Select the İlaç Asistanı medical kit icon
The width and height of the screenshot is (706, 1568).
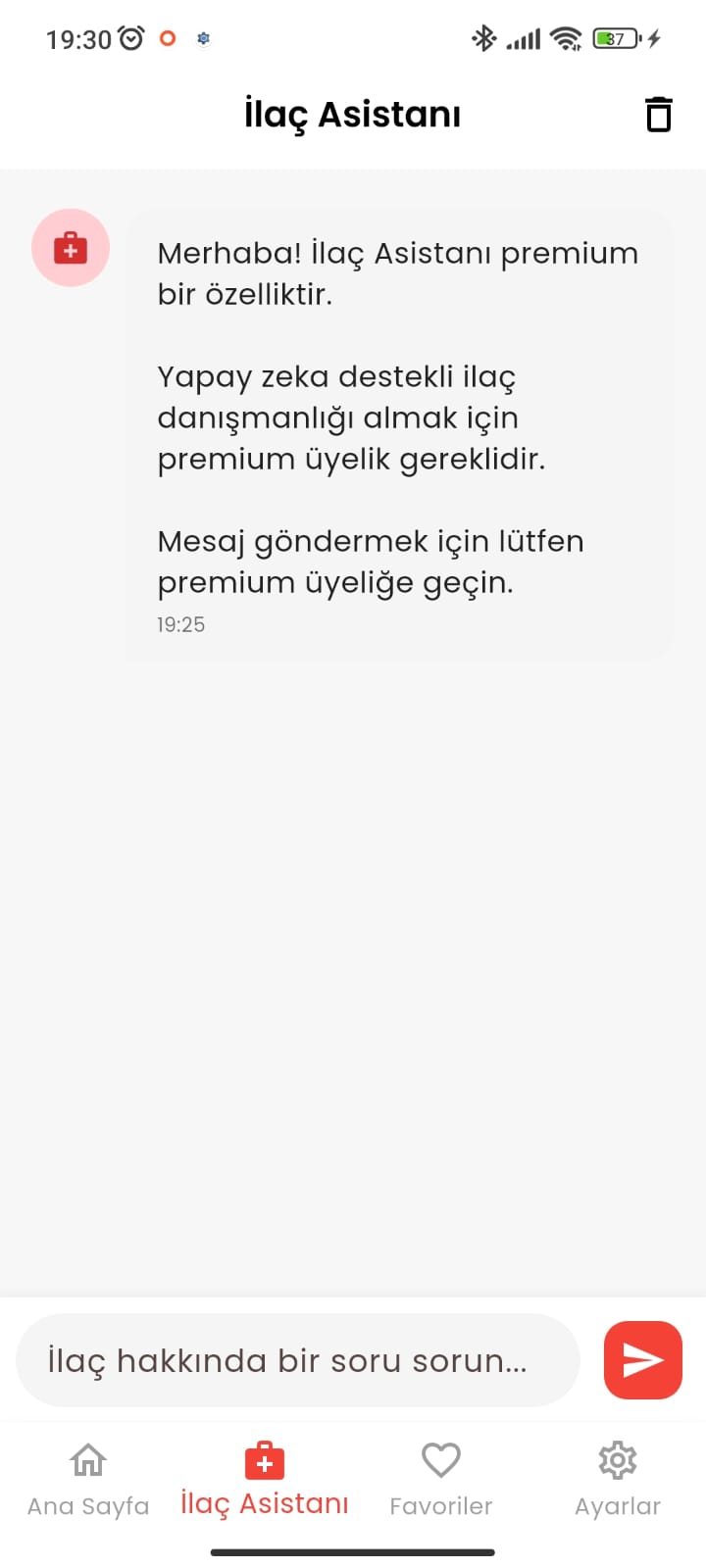point(265,1460)
